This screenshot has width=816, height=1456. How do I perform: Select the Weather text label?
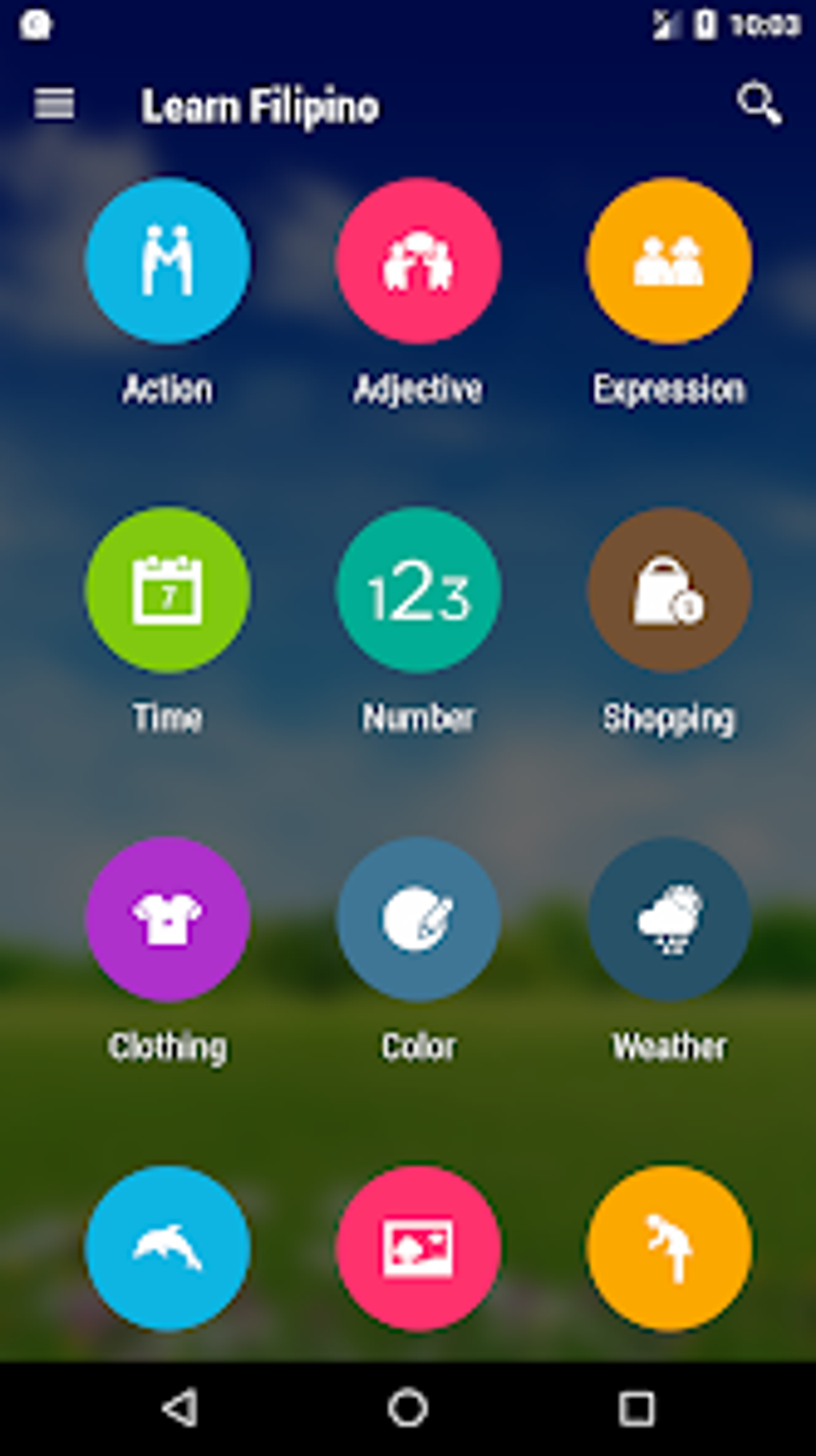click(670, 1045)
